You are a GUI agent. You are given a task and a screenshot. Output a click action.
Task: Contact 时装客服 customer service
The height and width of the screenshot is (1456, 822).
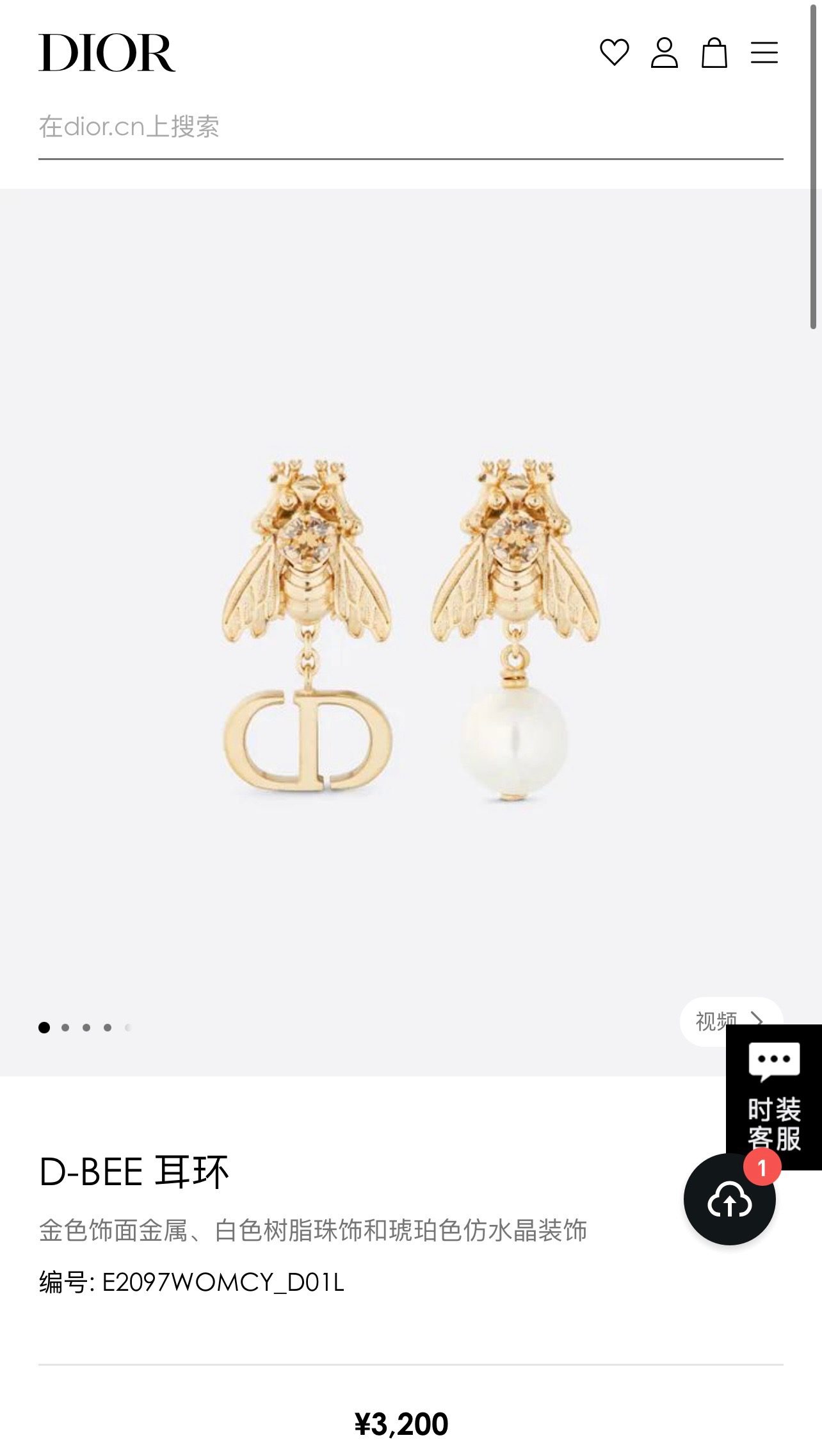[774, 1095]
